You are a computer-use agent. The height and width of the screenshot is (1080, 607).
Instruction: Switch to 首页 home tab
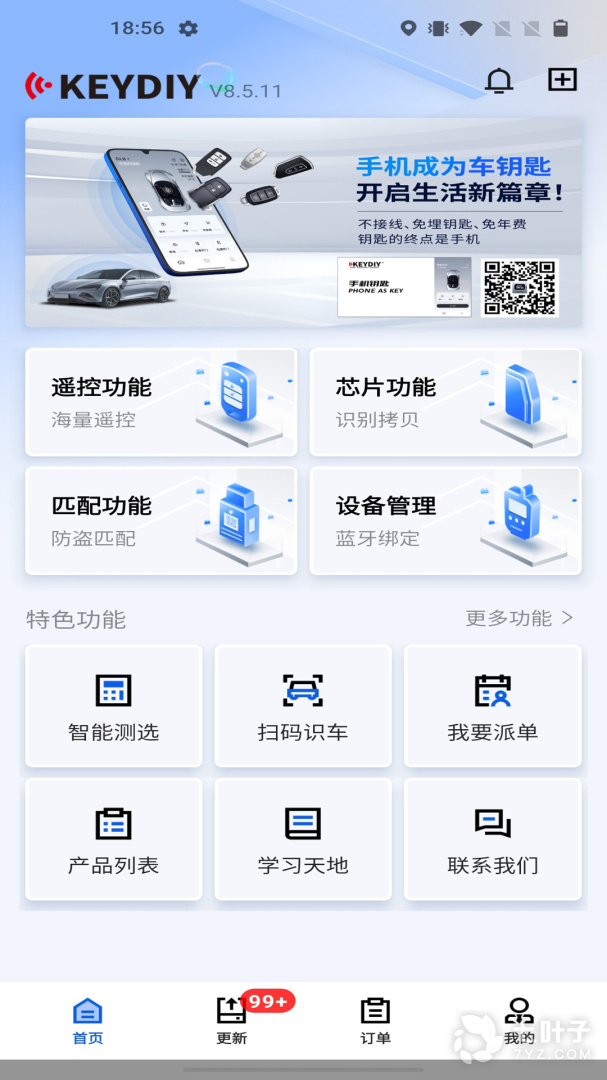[88, 1021]
